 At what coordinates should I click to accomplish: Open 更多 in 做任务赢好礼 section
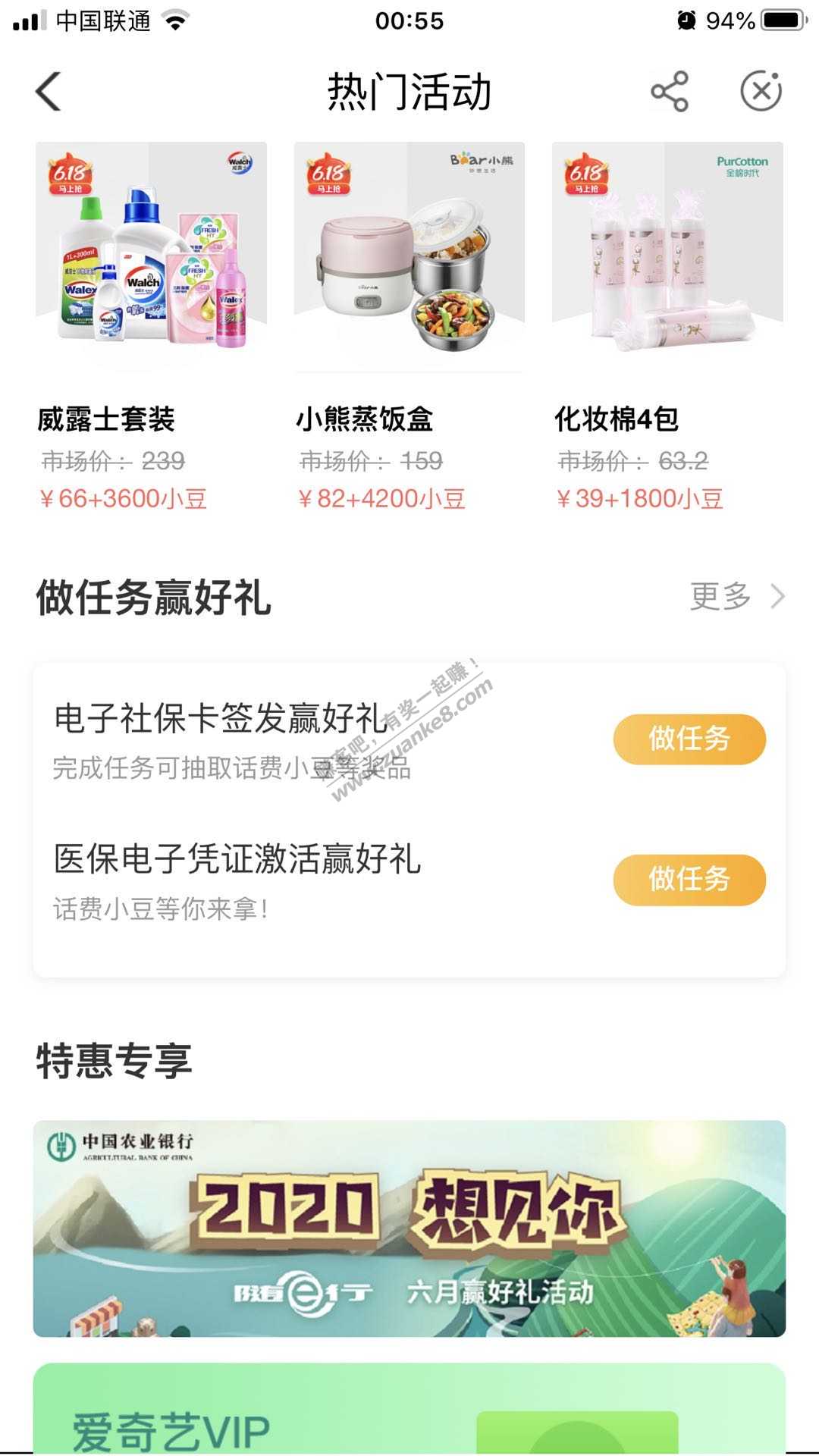click(x=736, y=597)
